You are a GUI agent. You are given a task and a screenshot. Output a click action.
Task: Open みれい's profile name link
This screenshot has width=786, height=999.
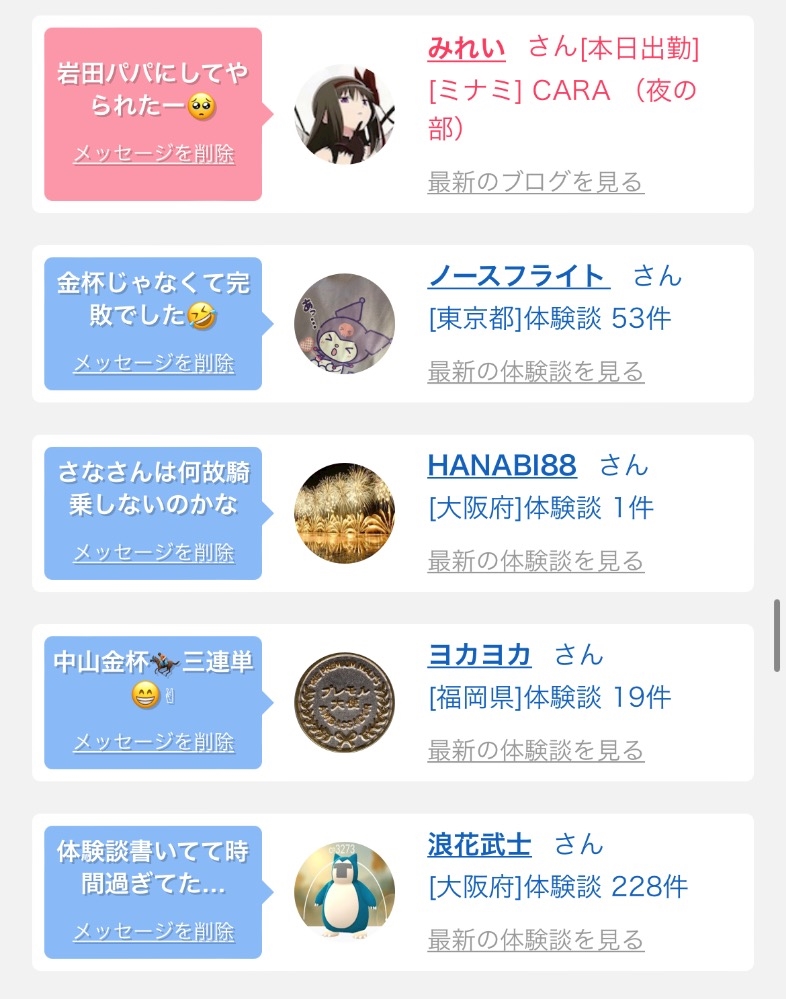[466, 48]
